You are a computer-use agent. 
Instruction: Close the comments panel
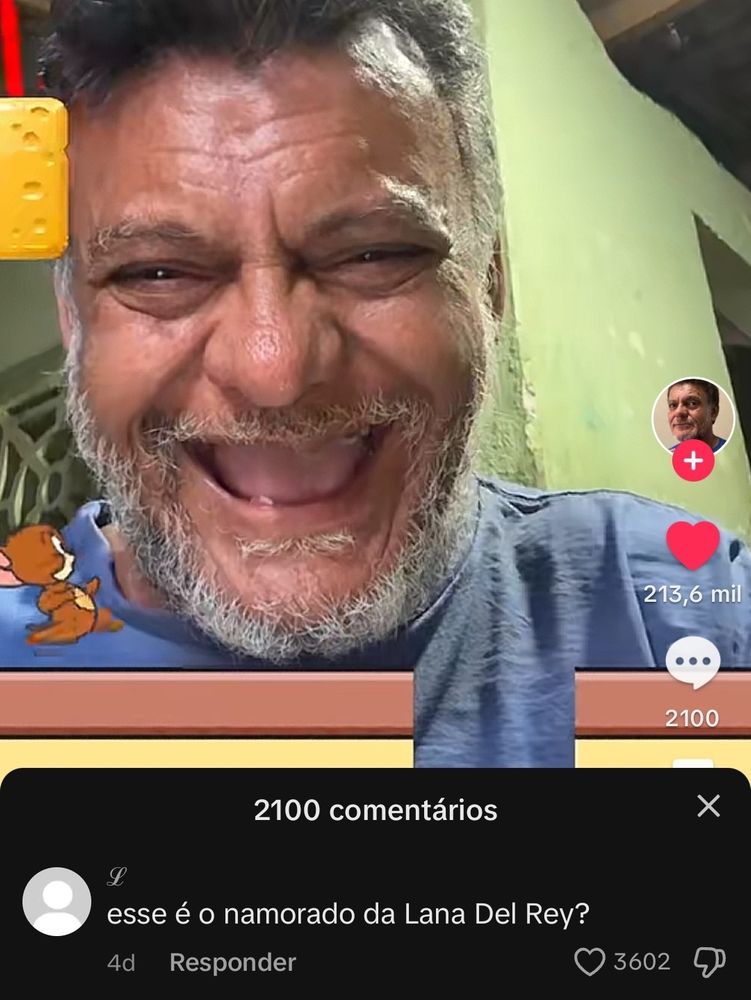pyautogui.click(x=708, y=806)
